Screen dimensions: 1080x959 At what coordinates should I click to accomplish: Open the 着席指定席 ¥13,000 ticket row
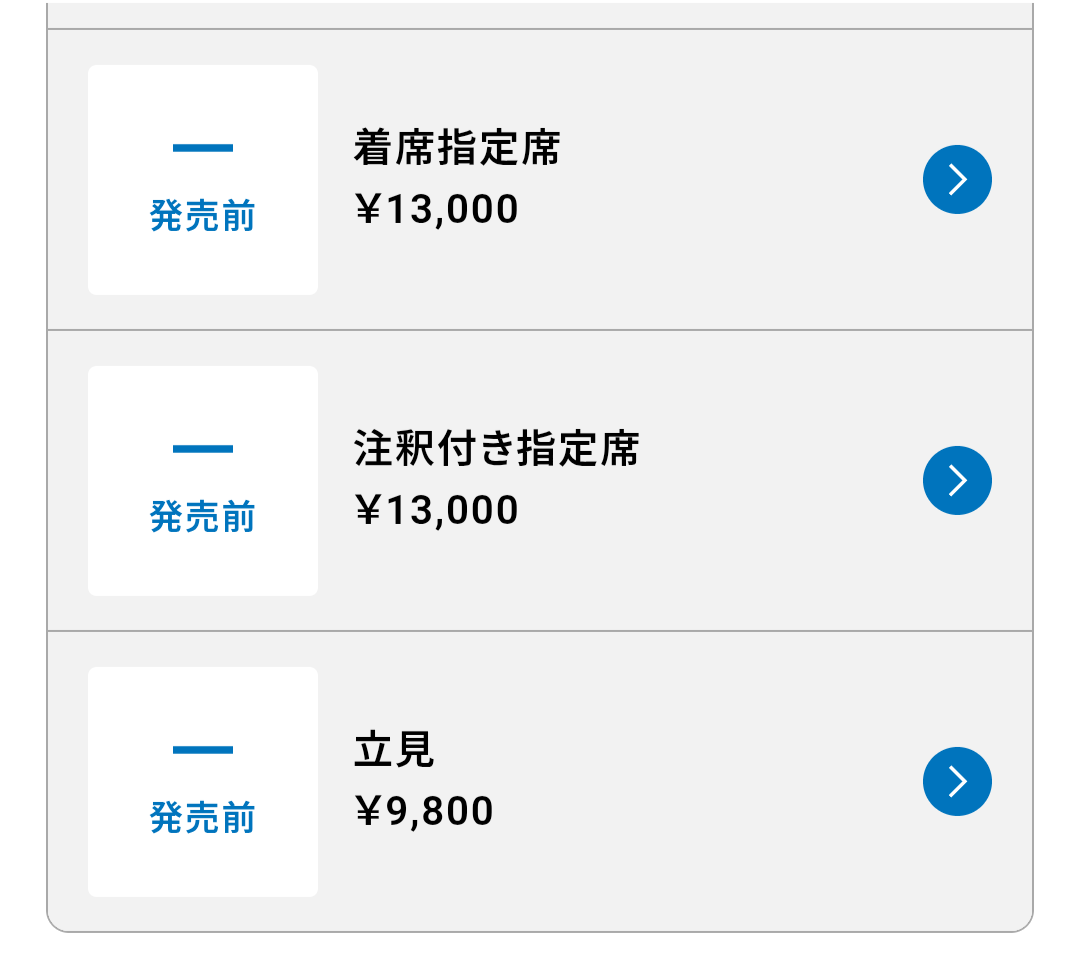[x=956, y=180]
